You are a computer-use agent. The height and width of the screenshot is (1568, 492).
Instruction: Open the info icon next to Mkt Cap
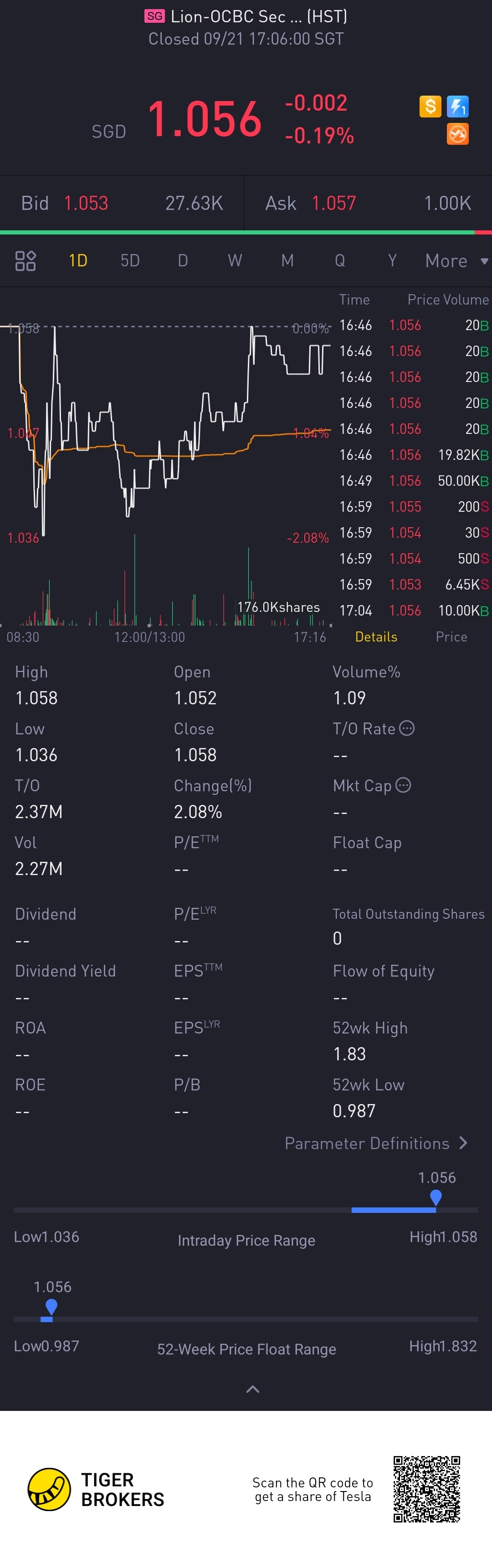click(x=403, y=785)
